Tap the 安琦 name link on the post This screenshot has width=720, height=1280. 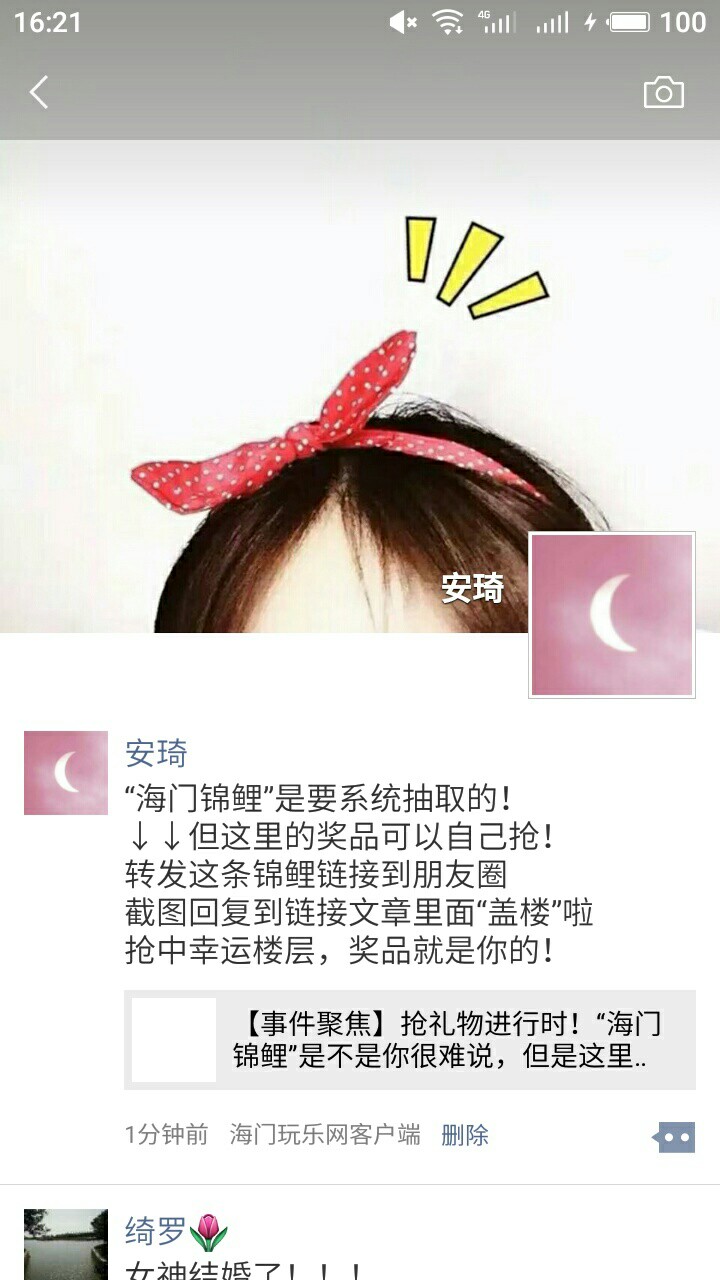156,753
